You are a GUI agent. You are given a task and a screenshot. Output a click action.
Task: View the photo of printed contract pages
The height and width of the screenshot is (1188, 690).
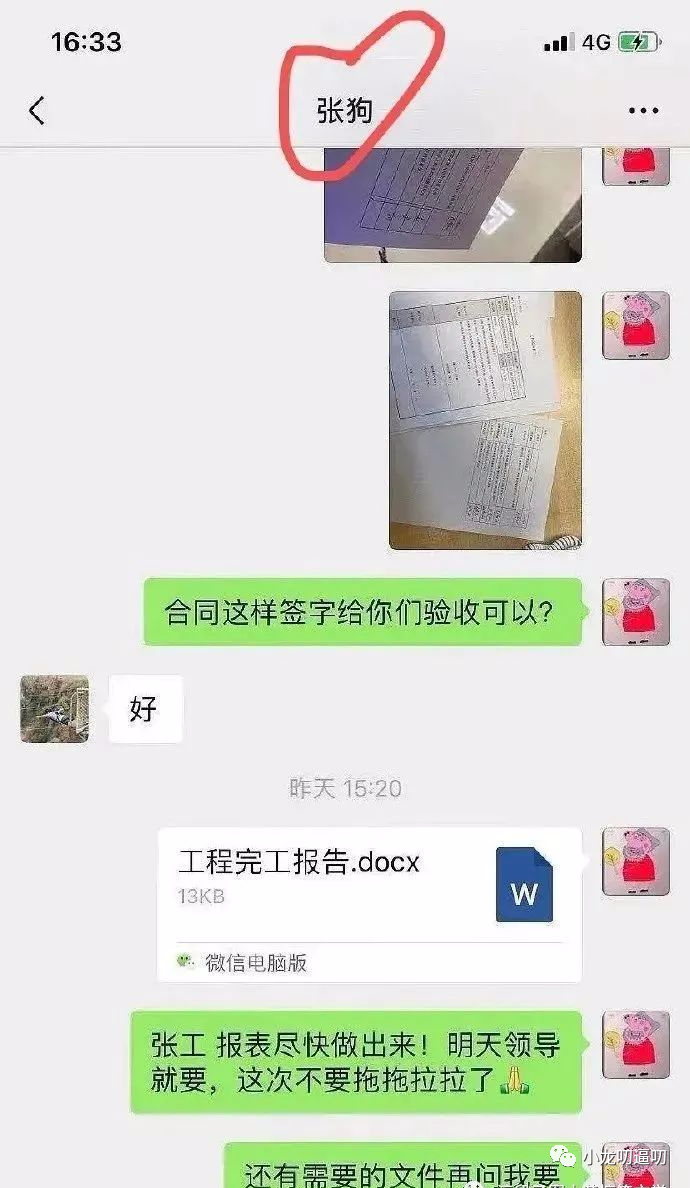[485, 420]
